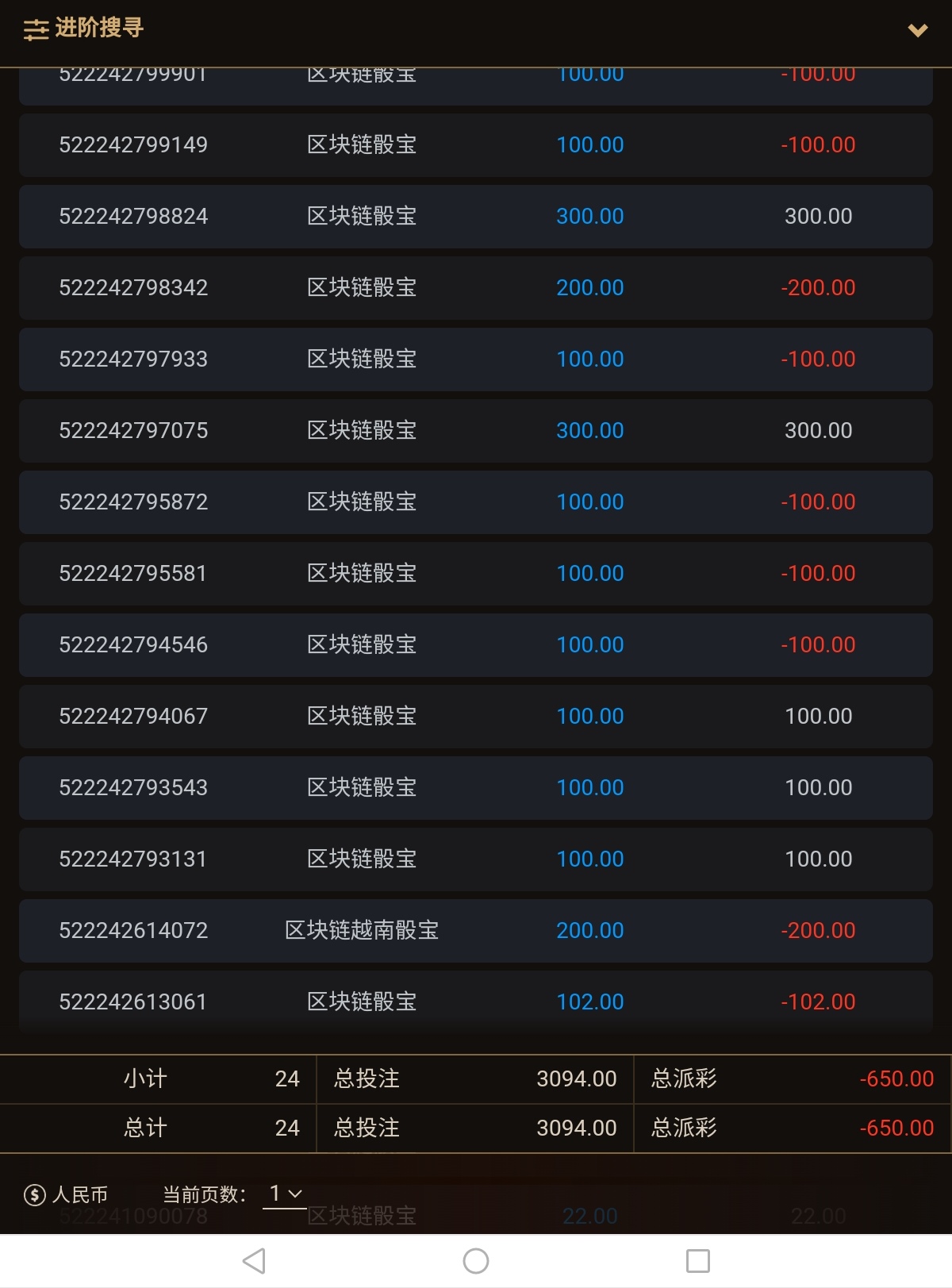Open the 区块链越南骰宝 record 522242614072
The height and width of the screenshot is (1288, 952).
[476, 931]
